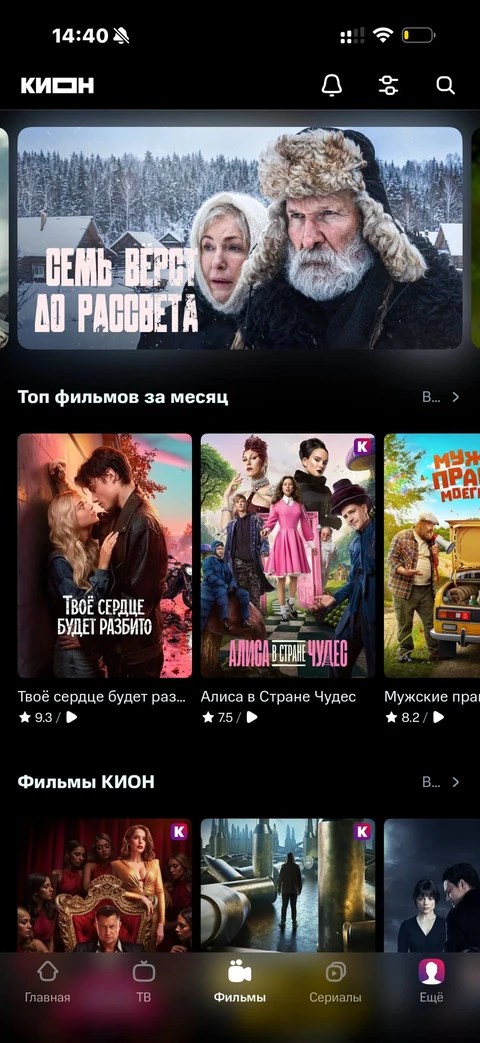480x1043 pixels.
Task: Select the Фильмы tab
Action: coord(239,982)
